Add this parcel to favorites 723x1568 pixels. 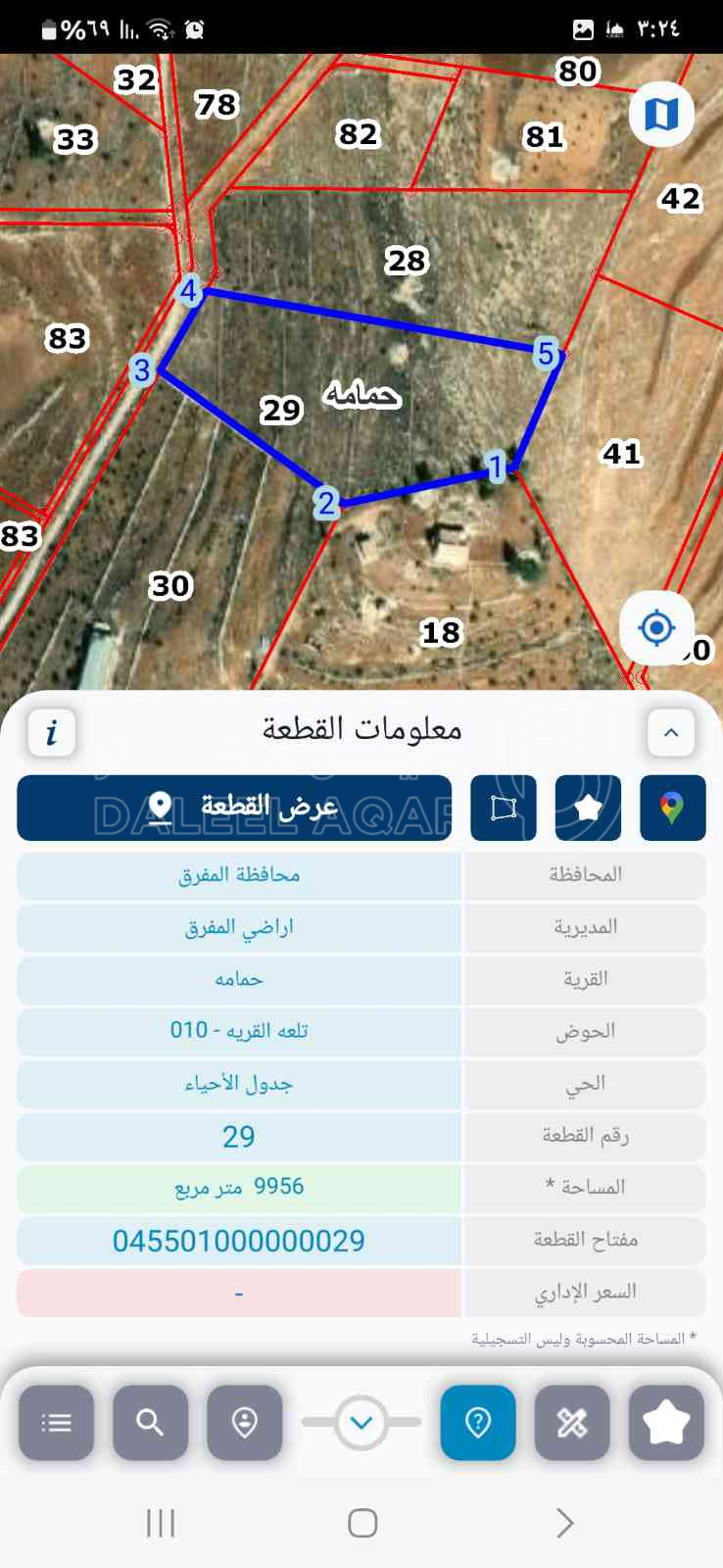[x=588, y=808]
